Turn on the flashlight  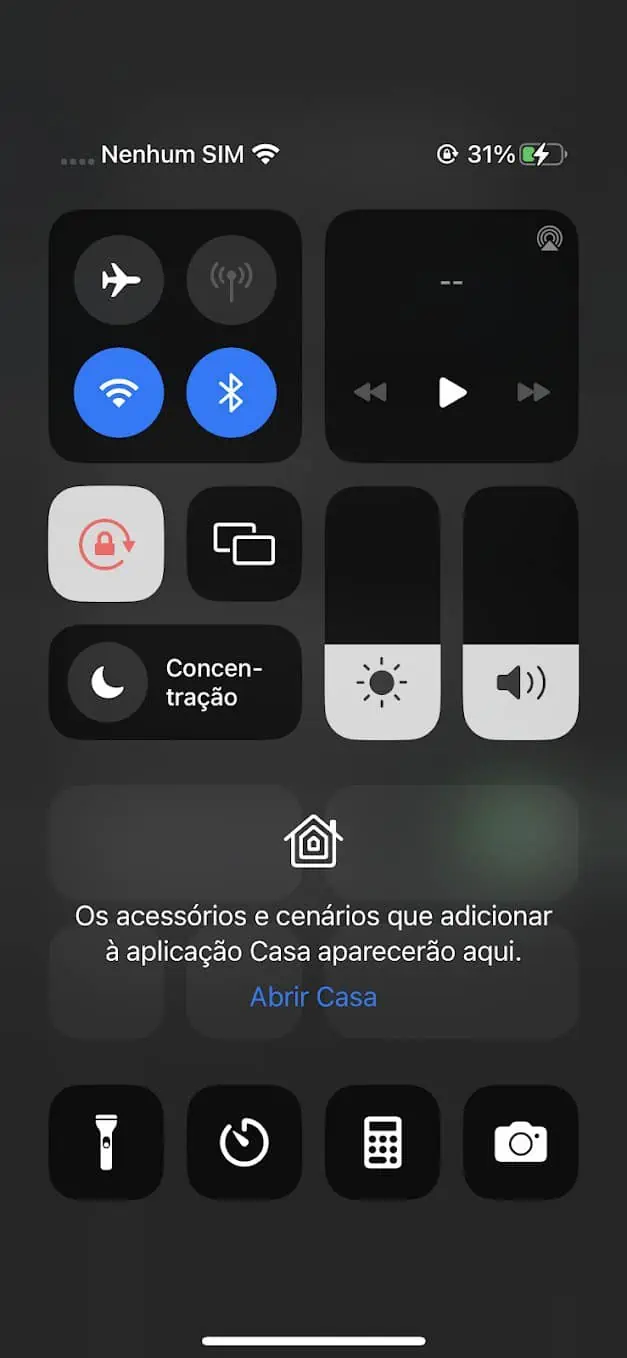tap(106, 1142)
